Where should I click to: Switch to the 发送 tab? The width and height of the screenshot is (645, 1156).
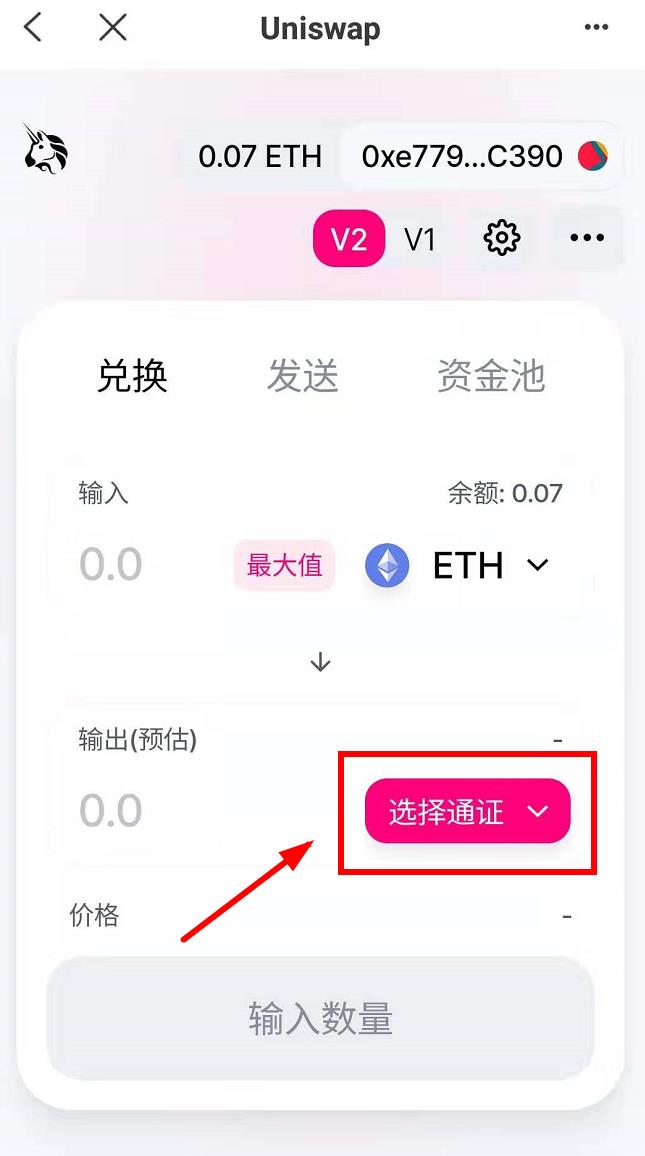tap(302, 376)
